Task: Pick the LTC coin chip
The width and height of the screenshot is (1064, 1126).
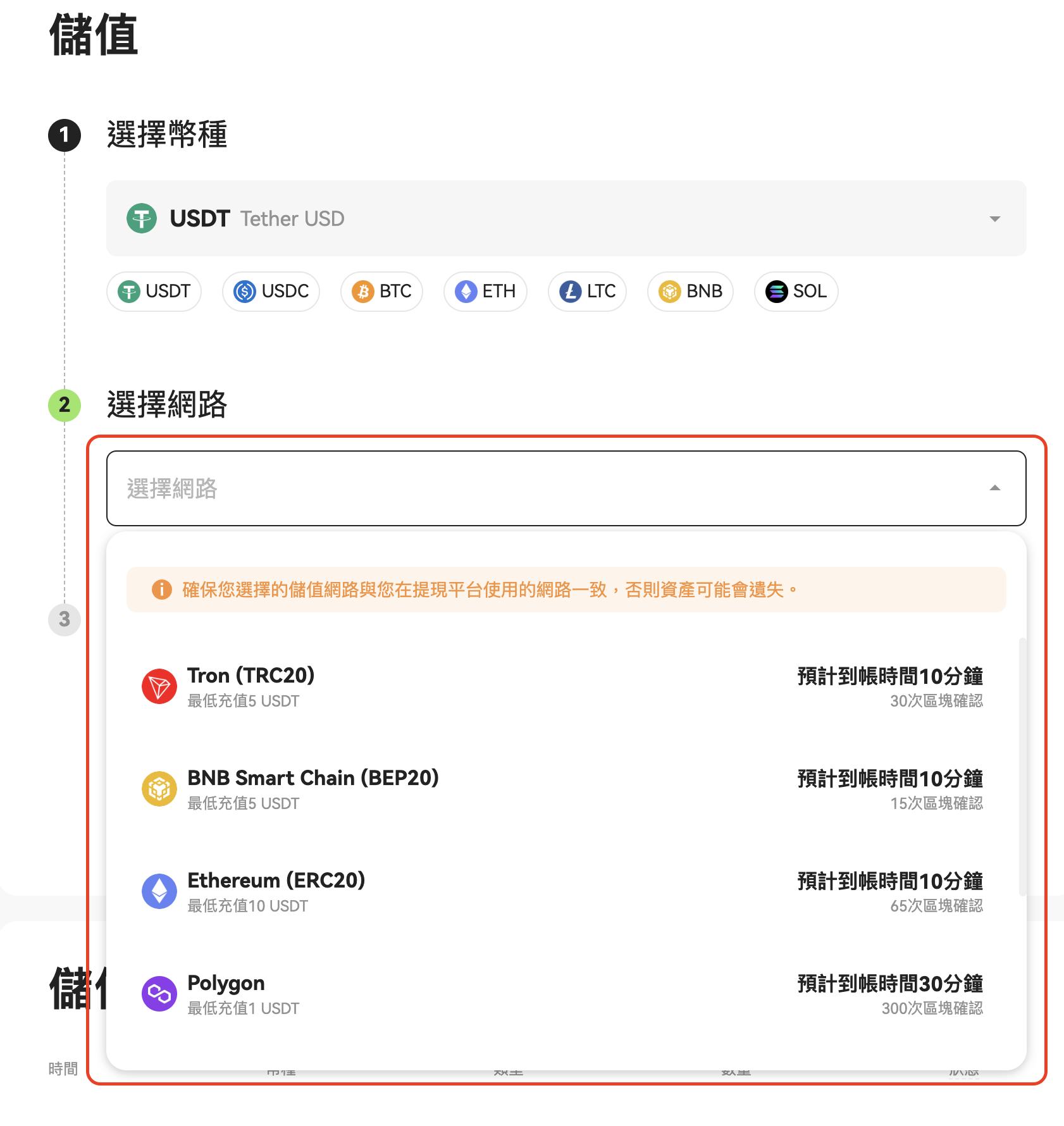Action: (x=587, y=291)
